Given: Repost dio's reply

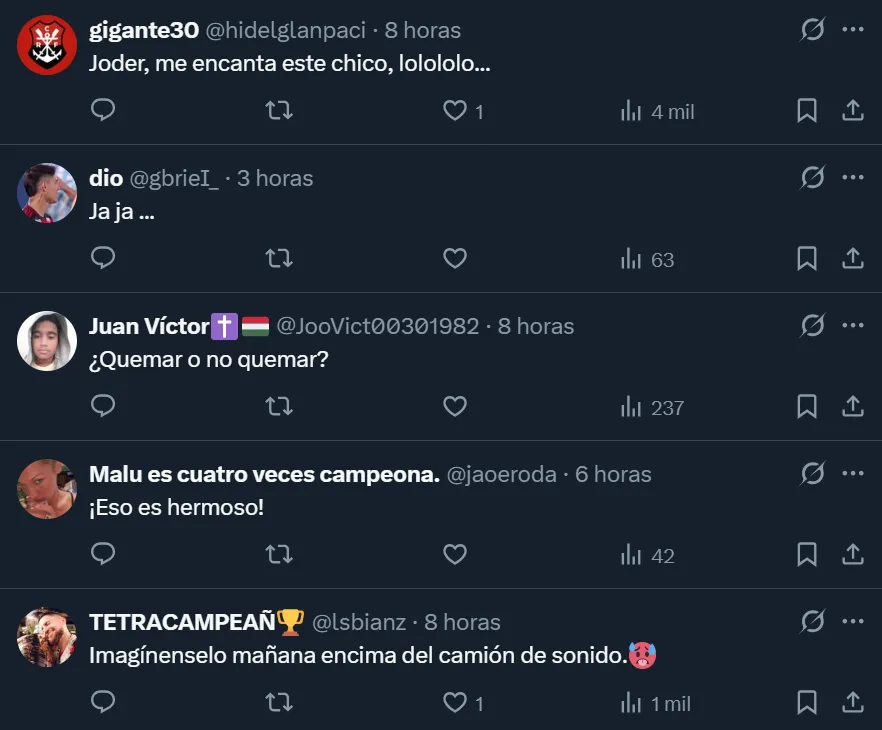Looking at the screenshot, I should coord(279,259).
